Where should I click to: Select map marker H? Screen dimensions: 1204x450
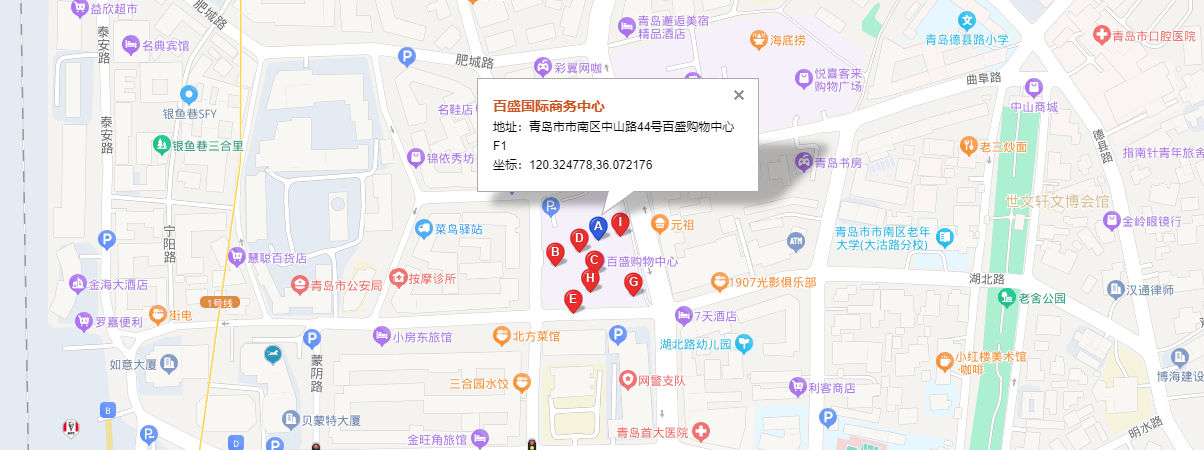590,278
